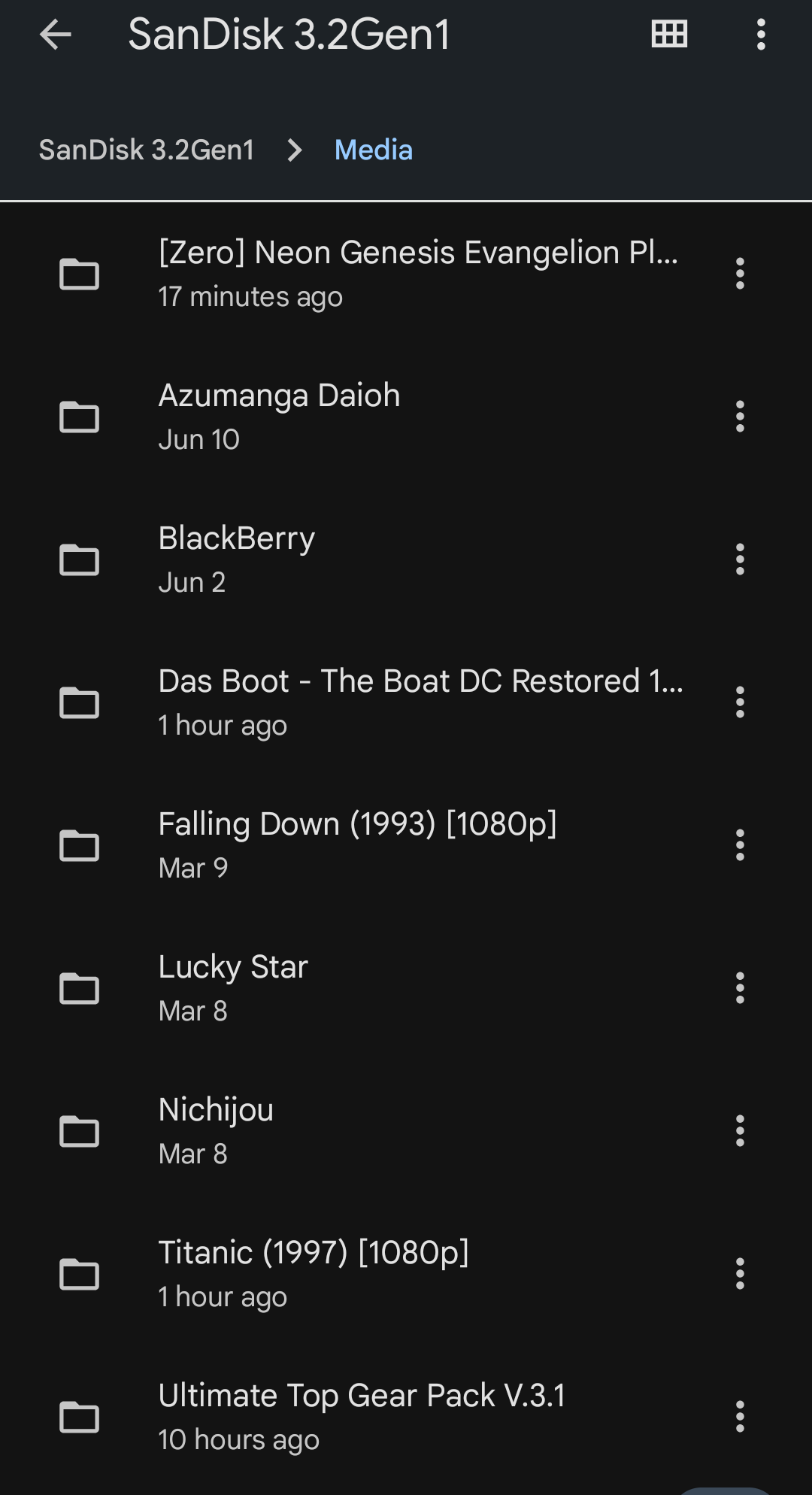Go back using the top-left arrow
The width and height of the screenshot is (812, 1495).
[56, 35]
